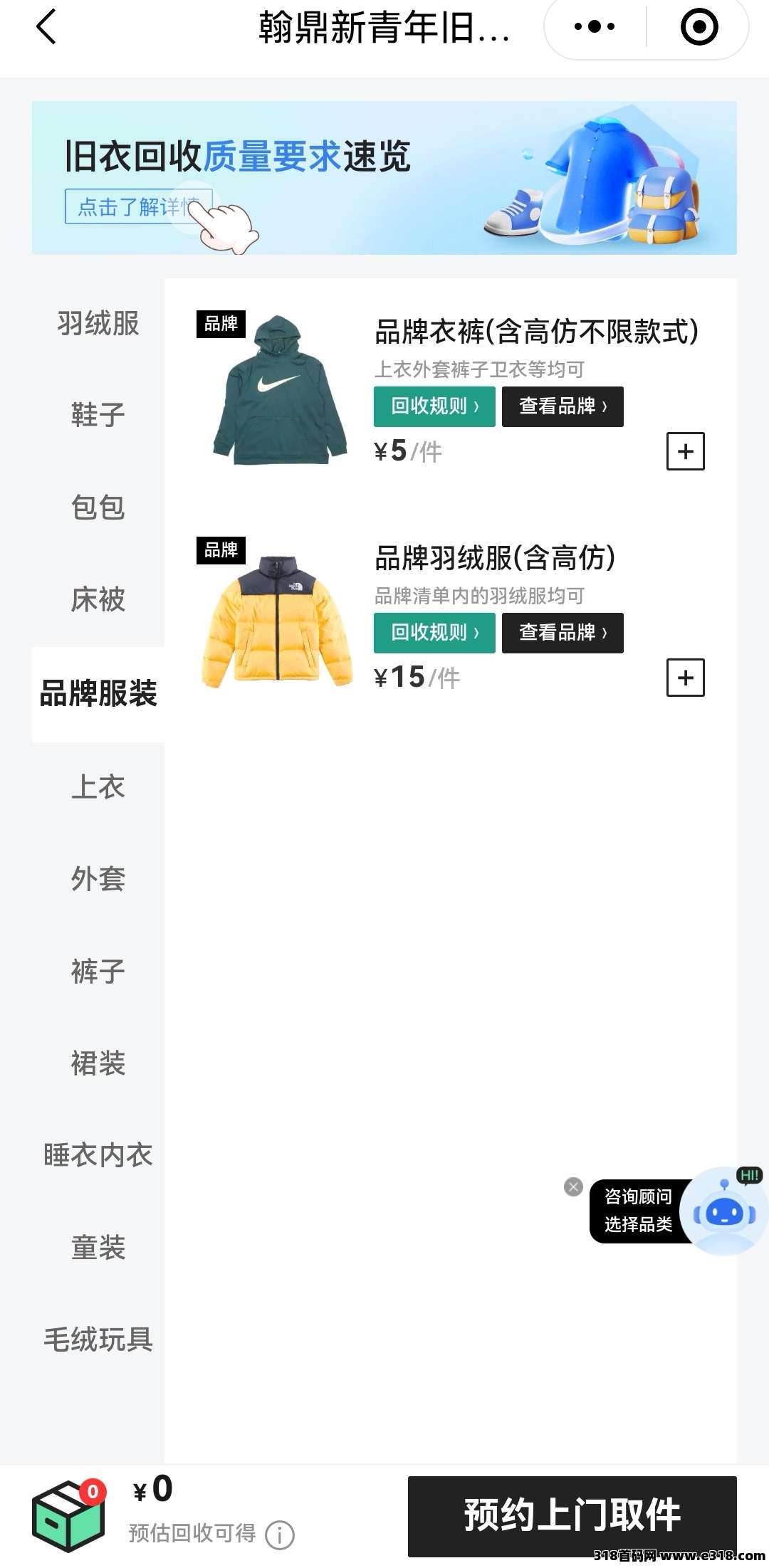Add one 品牌衣裤 item with the plus

pyautogui.click(x=685, y=451)
